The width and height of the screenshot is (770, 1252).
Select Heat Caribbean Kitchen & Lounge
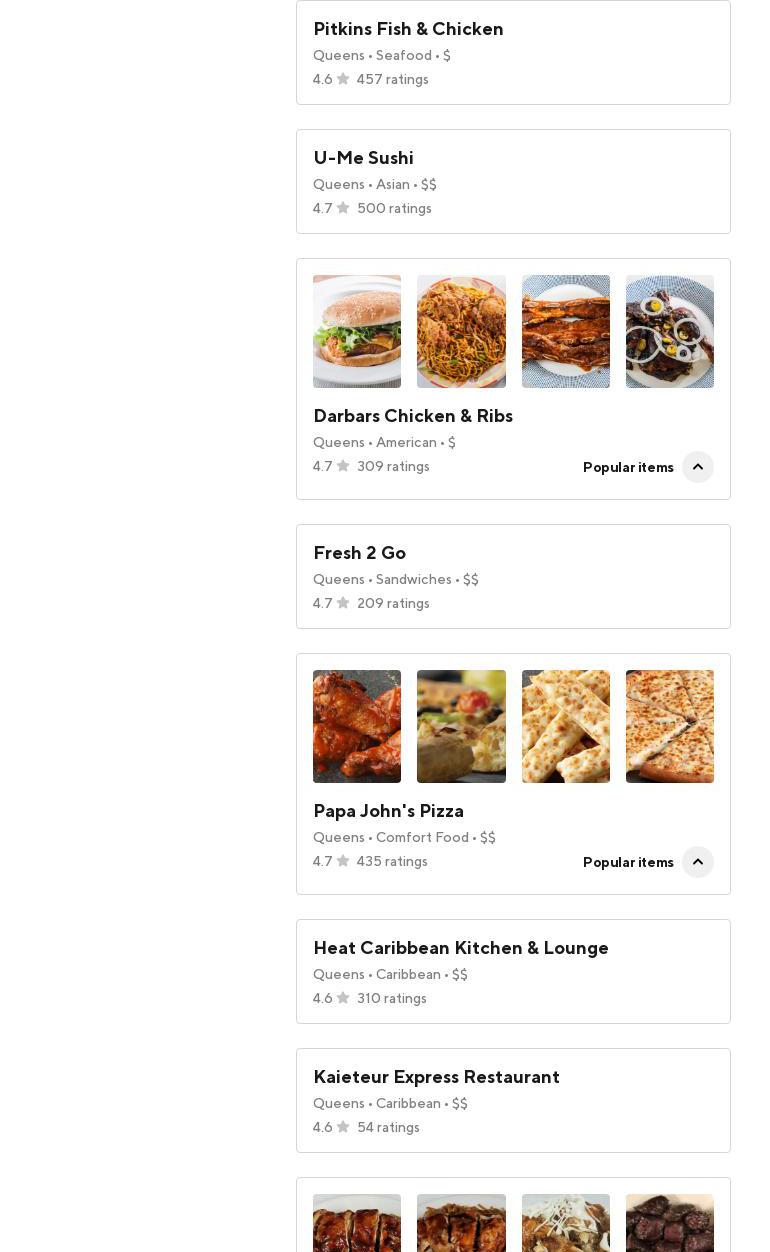(x=460, y=948)
